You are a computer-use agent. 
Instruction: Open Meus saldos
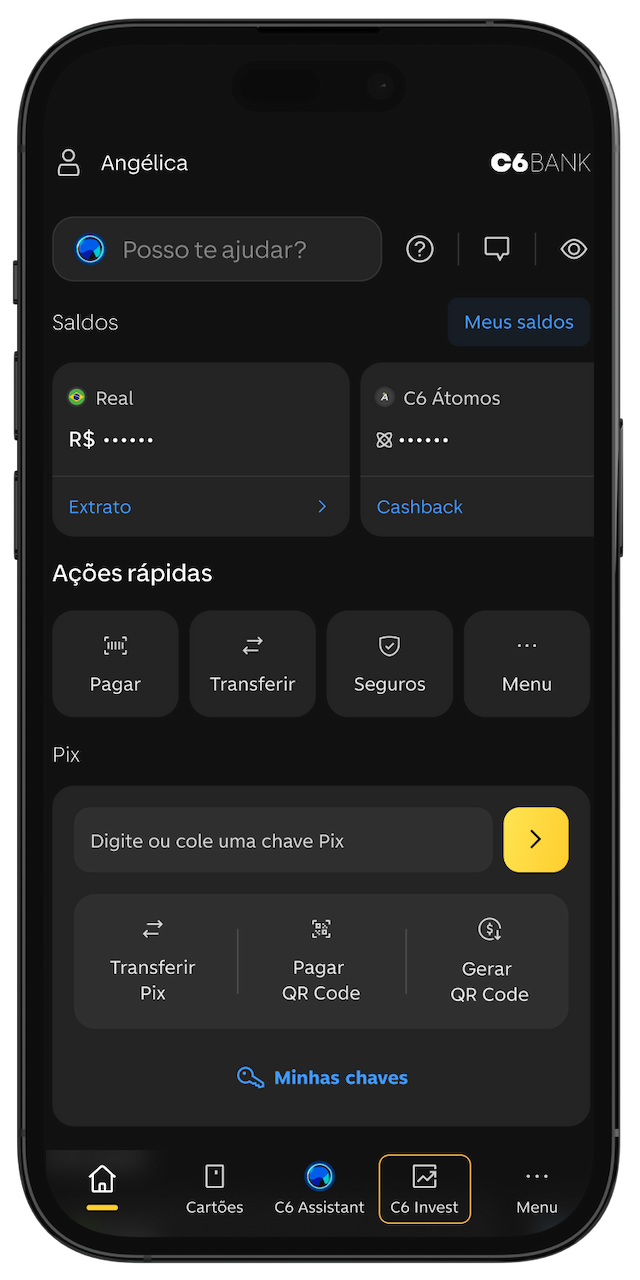coord(518,322)
